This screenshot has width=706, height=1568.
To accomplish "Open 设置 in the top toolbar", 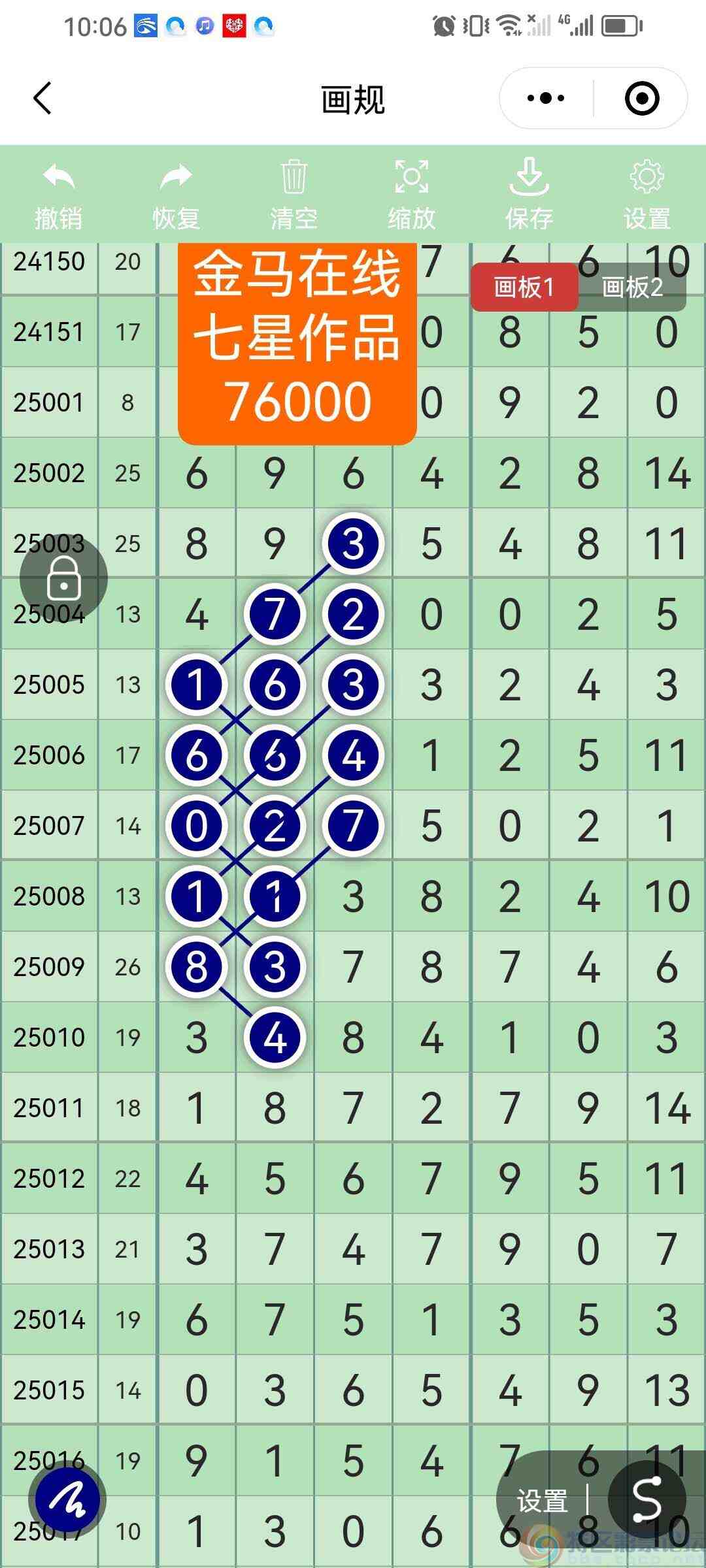I will tap(647, 195).
